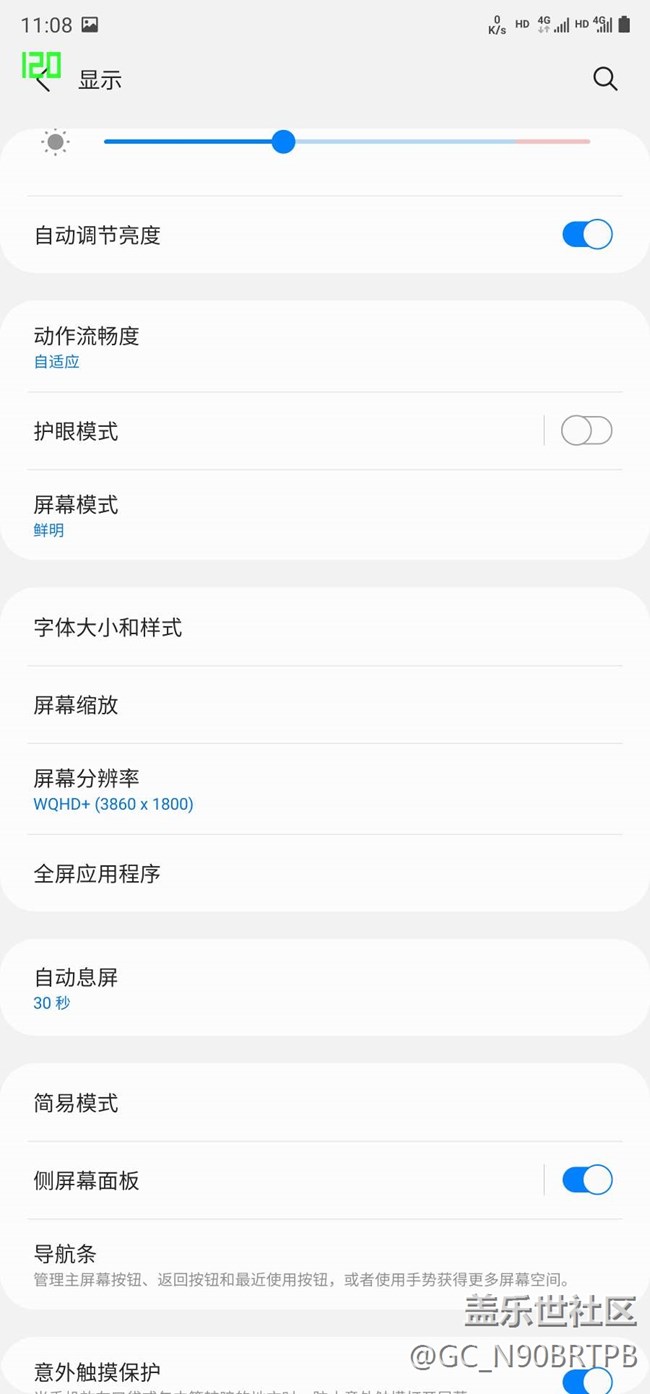Viewport: 650px width, 1394px height.
Task: Open 动作流畅度 setting
Action: (200, 346)
